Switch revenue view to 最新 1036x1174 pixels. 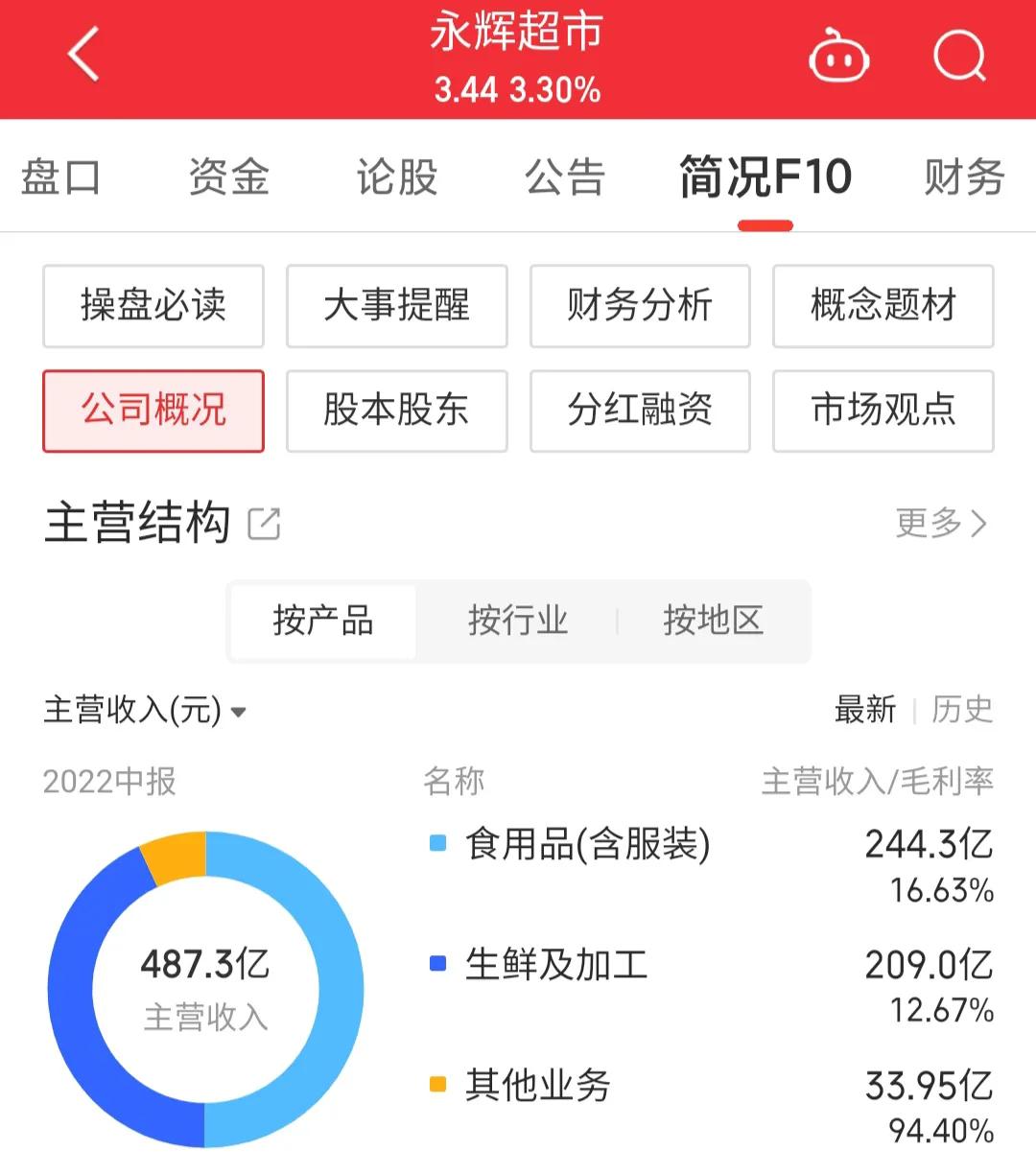click(866, 710)
